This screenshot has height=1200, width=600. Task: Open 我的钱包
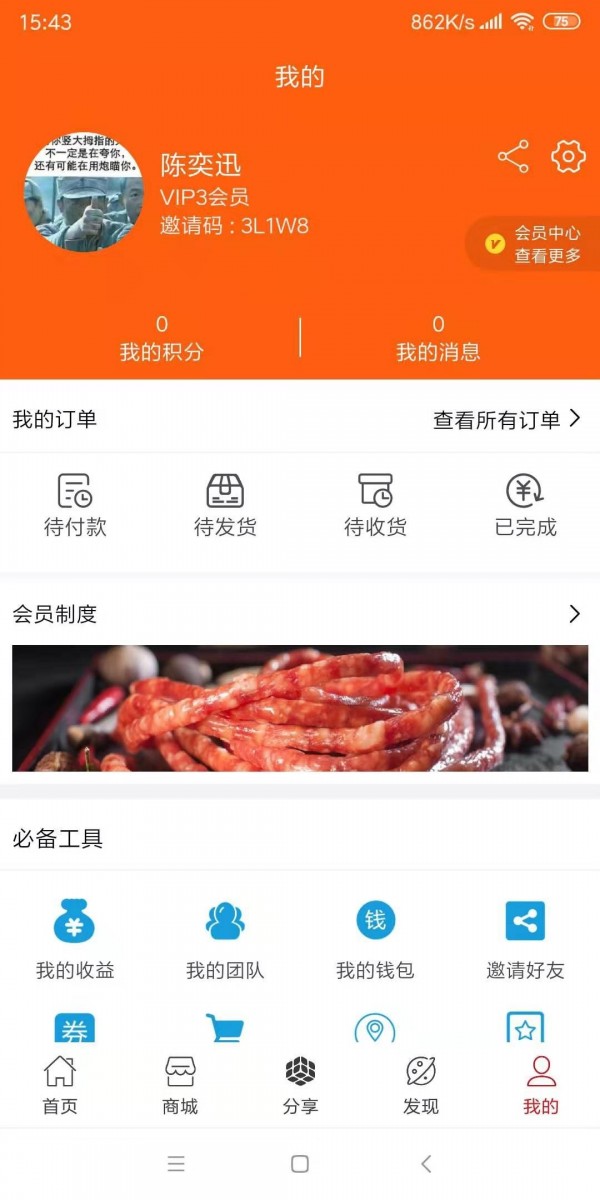[375, 940]
